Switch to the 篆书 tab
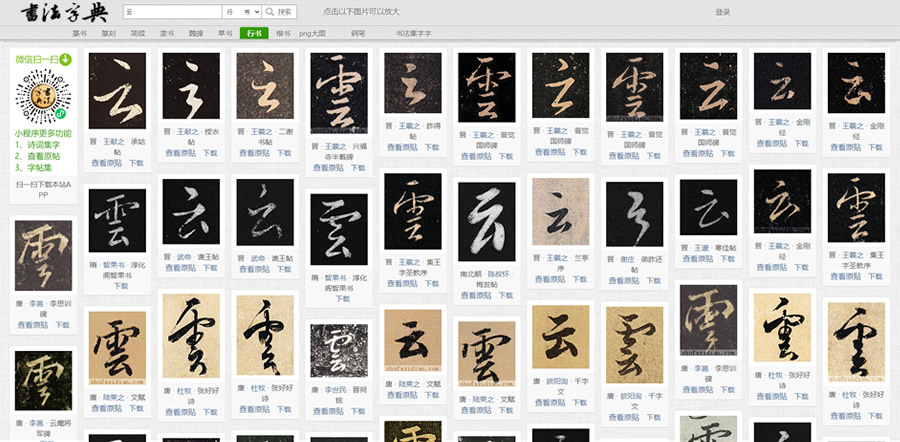The image size is (900, 442). tap(79, 33)
